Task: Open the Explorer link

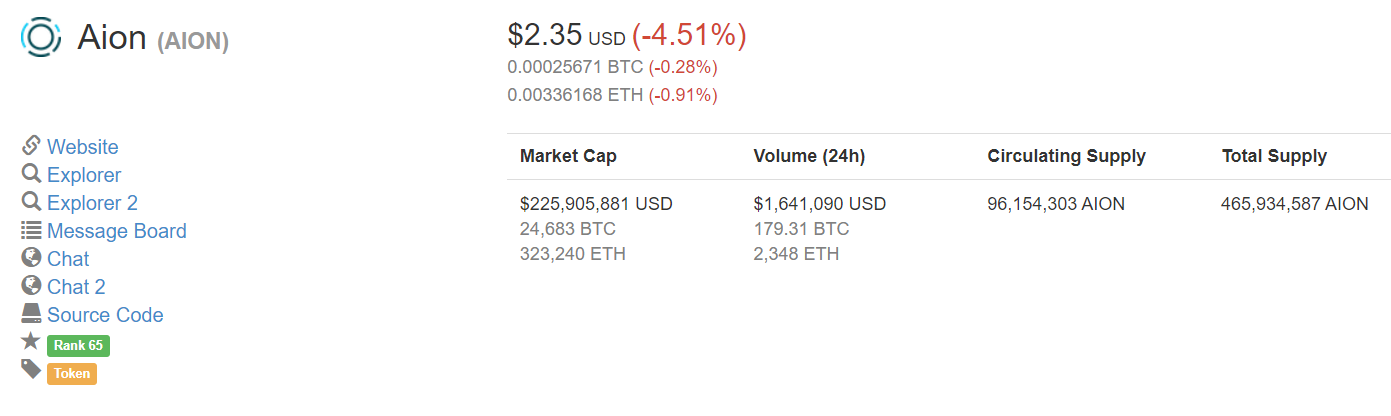Action: (x=84, y=175)
